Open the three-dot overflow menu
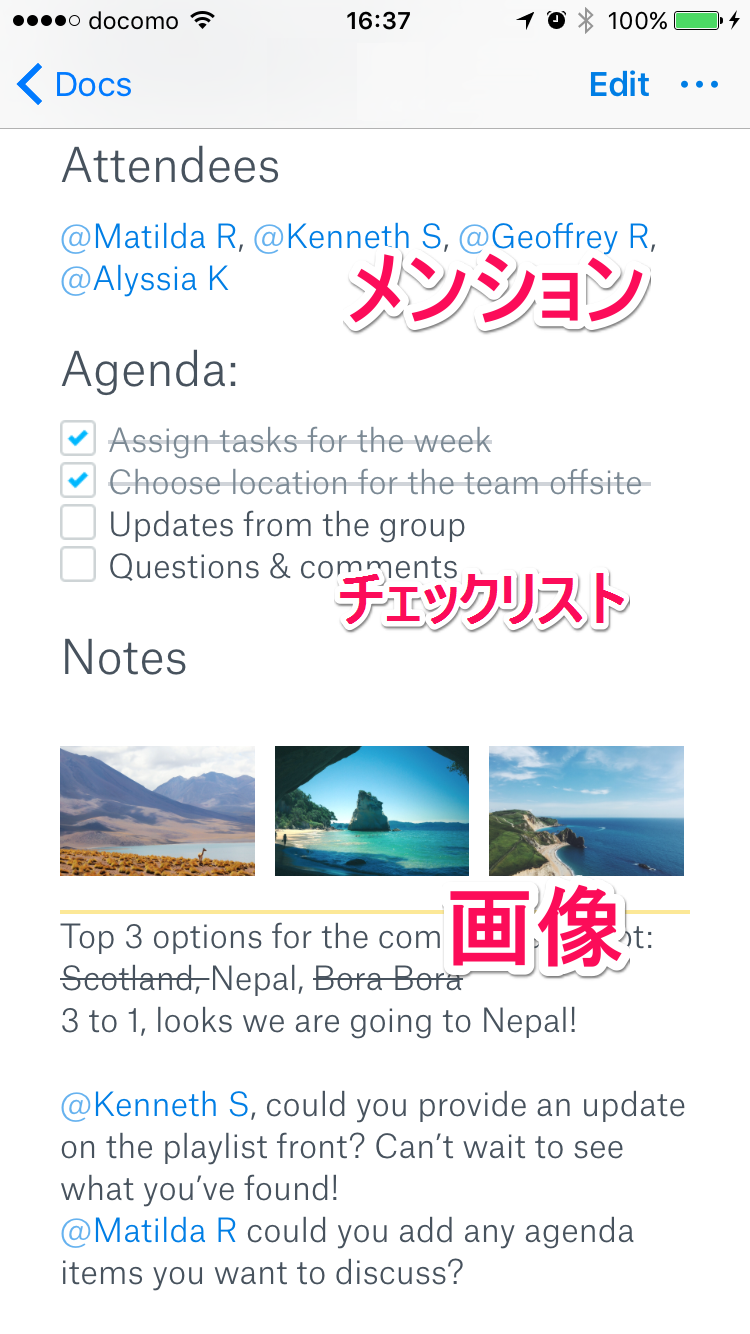The width and height of the screenshot is (750, 1334). click(x=699, y=85)
